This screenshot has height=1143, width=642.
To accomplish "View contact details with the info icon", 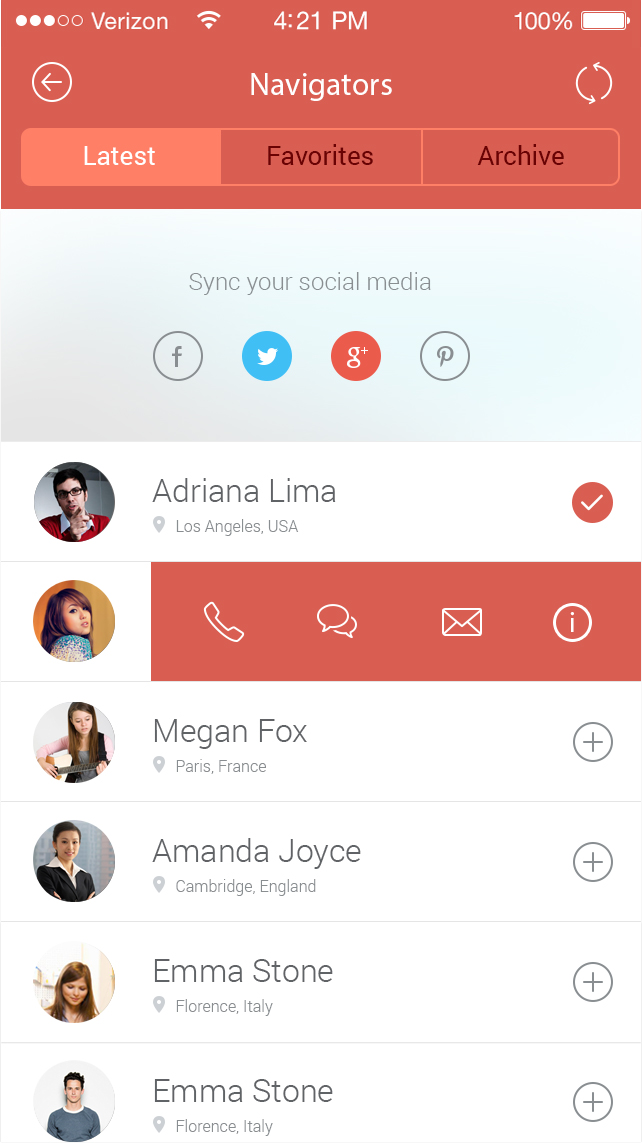I will point(572,622).
